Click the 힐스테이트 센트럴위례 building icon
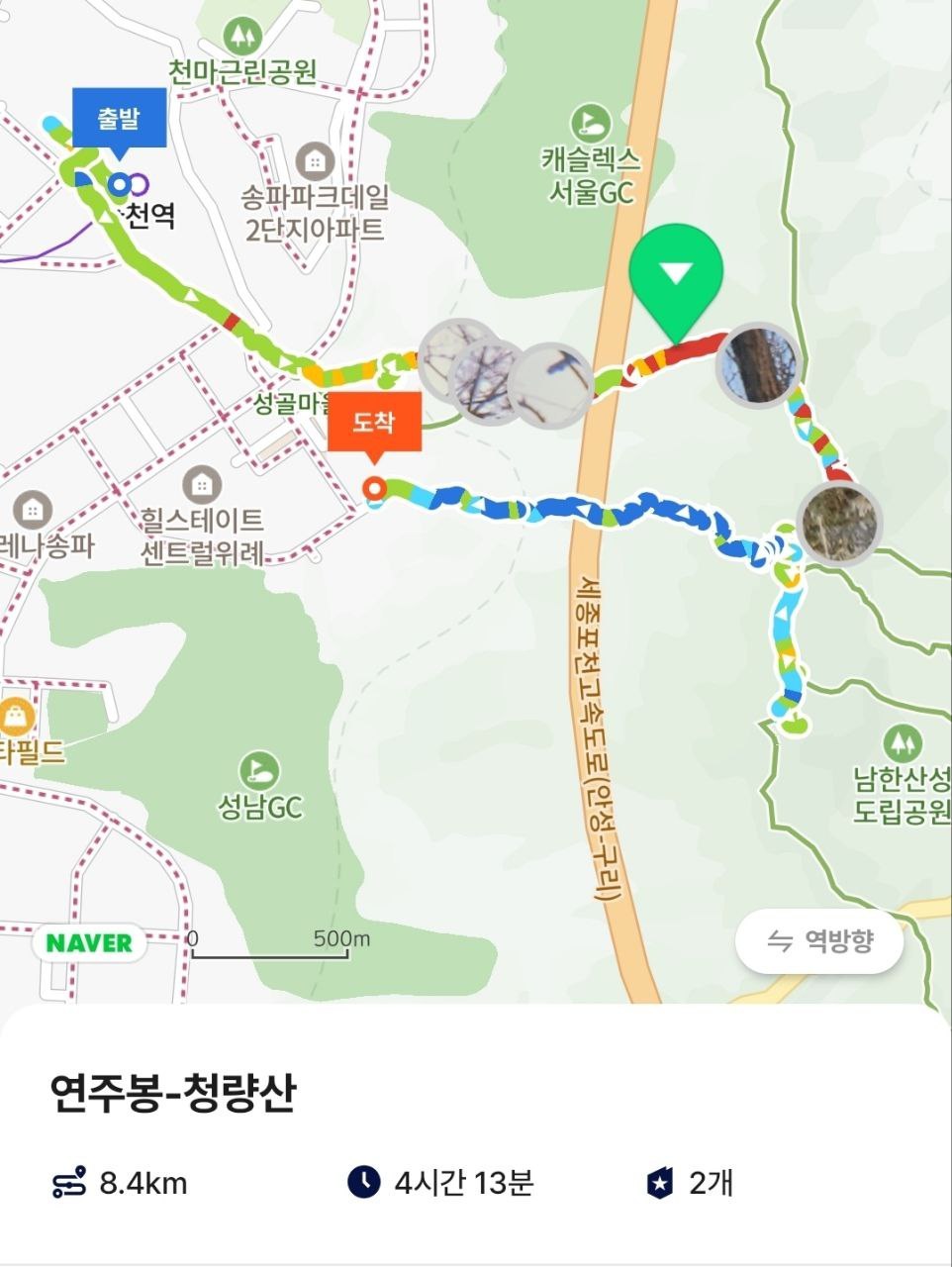 pos(202,482)
